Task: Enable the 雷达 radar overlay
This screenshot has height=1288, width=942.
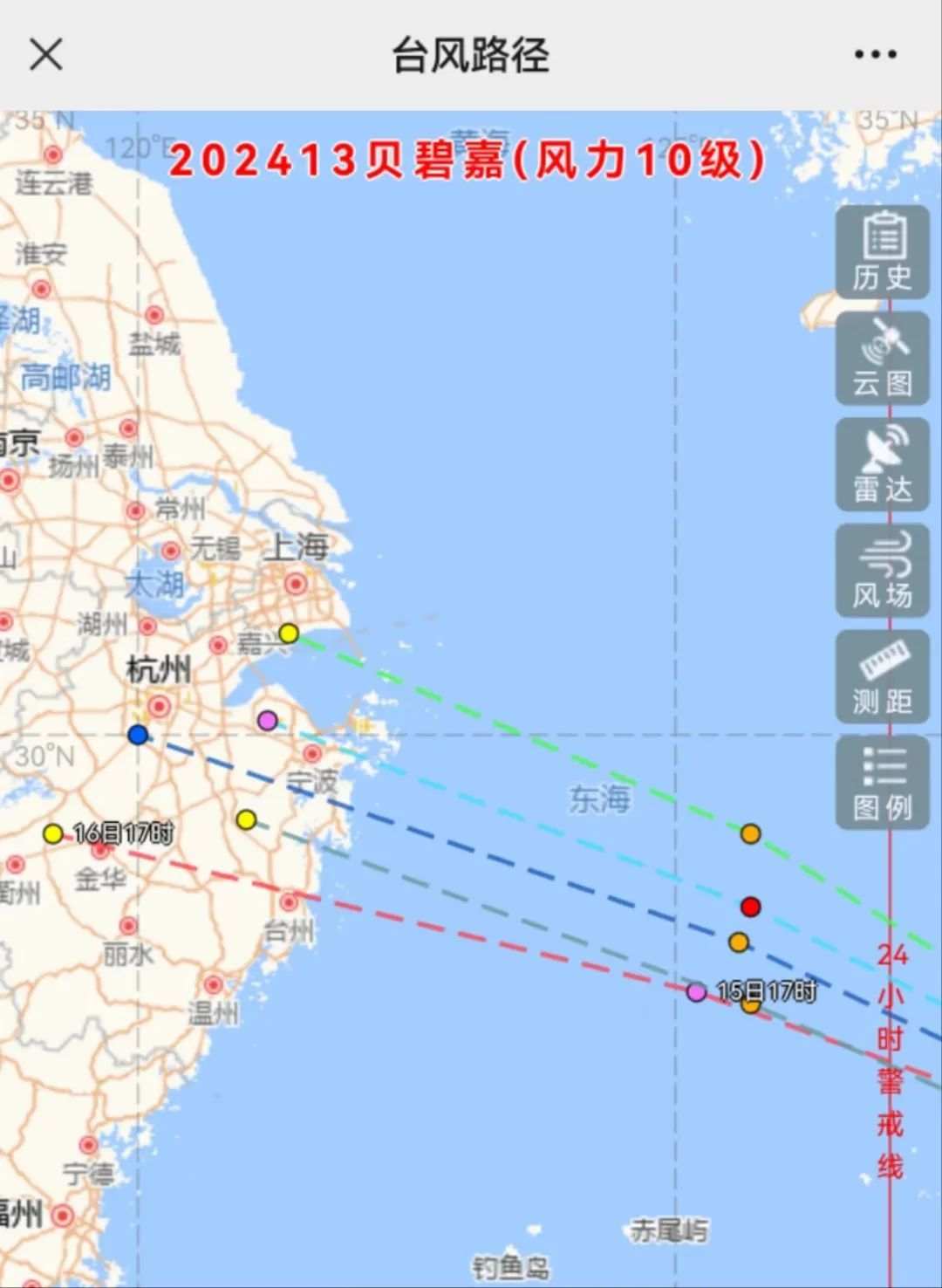Action: (882, 464)
